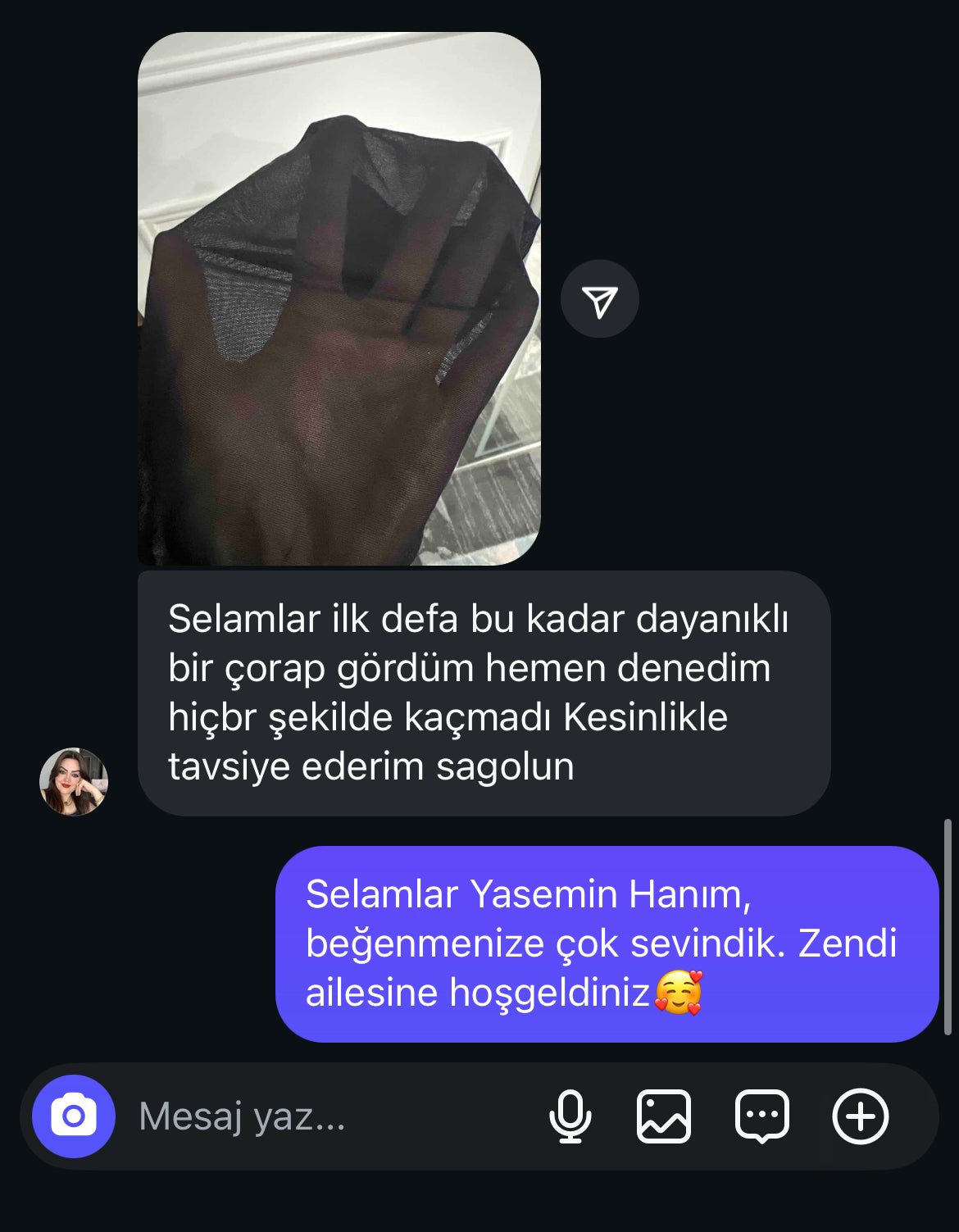Open the shared stocking photo
The image size is (959, 1232).
pyautogui.click(x=339, y=299)
